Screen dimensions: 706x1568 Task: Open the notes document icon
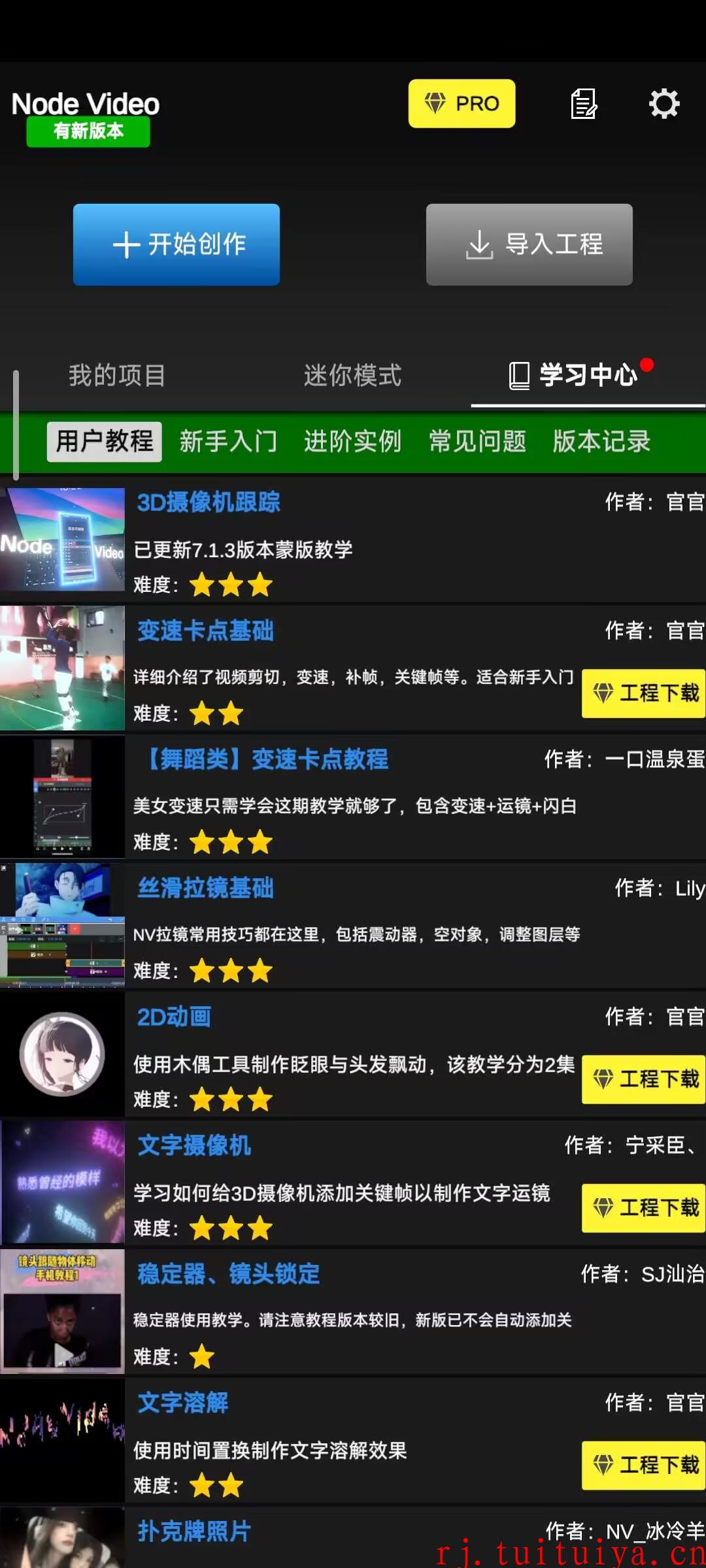pos(584,104)
